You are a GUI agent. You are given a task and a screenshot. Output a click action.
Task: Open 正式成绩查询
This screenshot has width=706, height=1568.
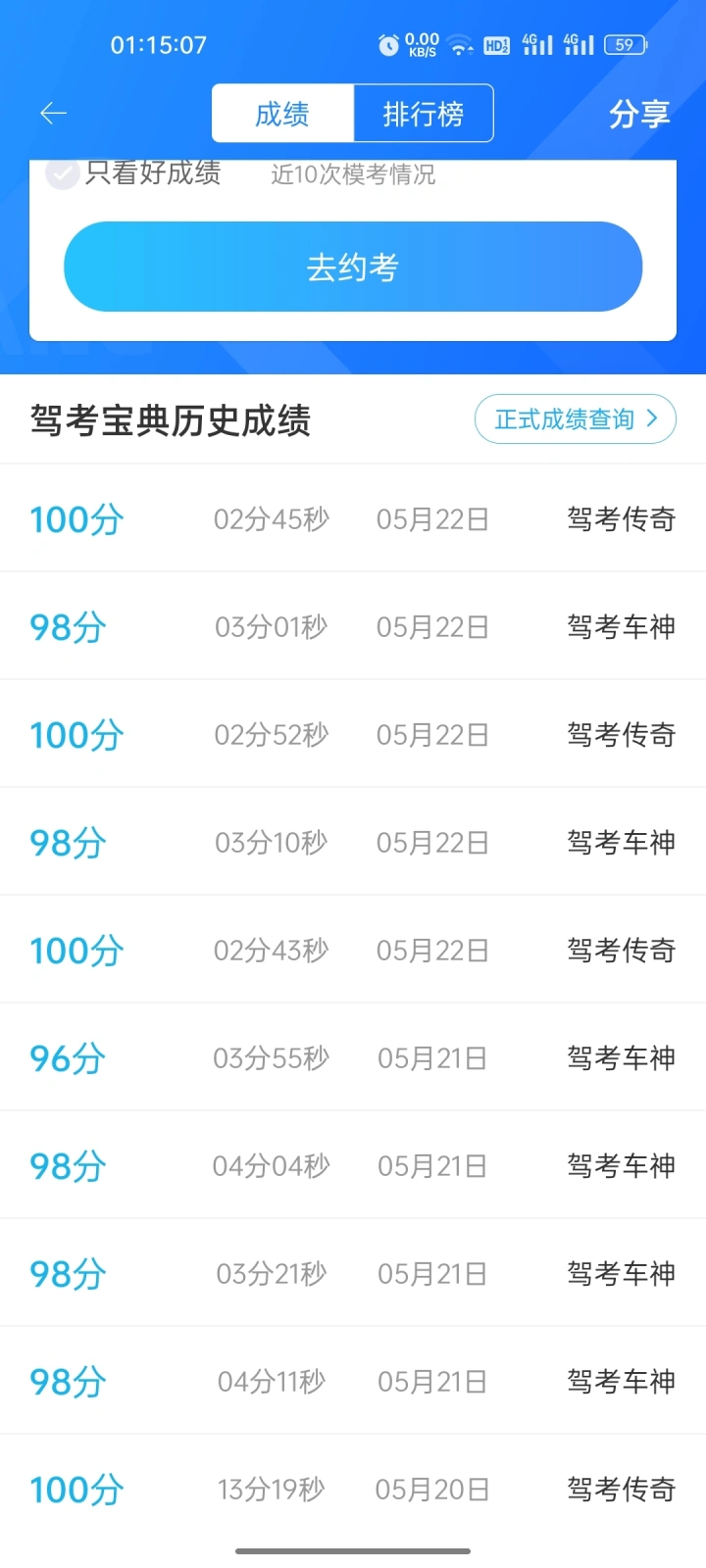[x=576, y=419]
